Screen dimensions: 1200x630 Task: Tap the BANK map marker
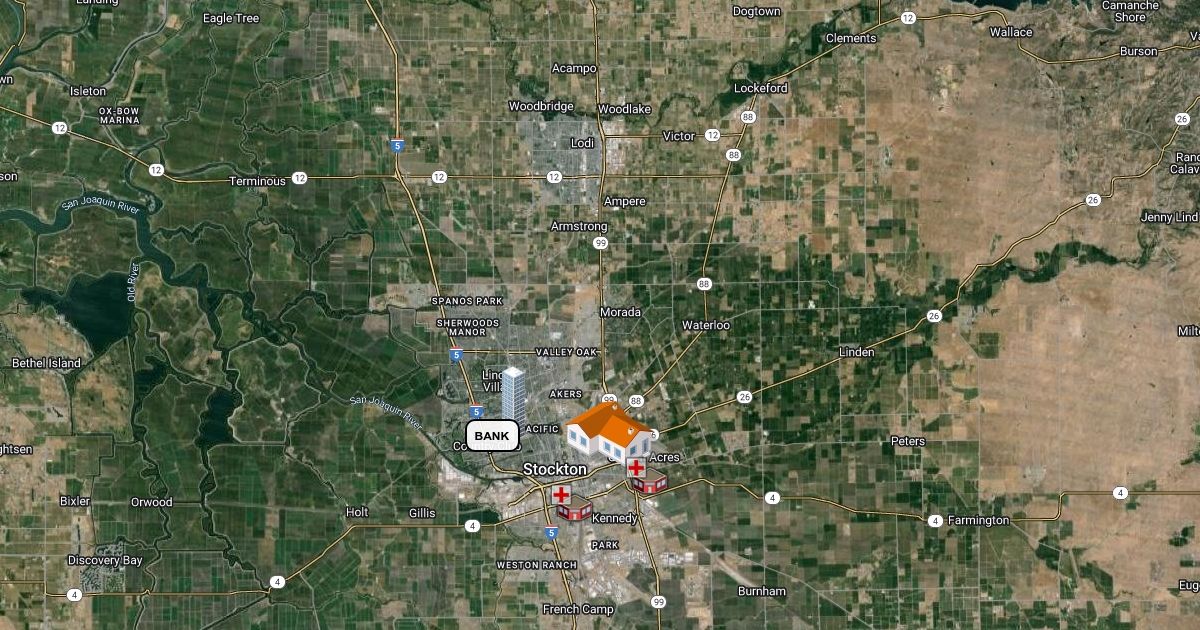coord(491,436)
